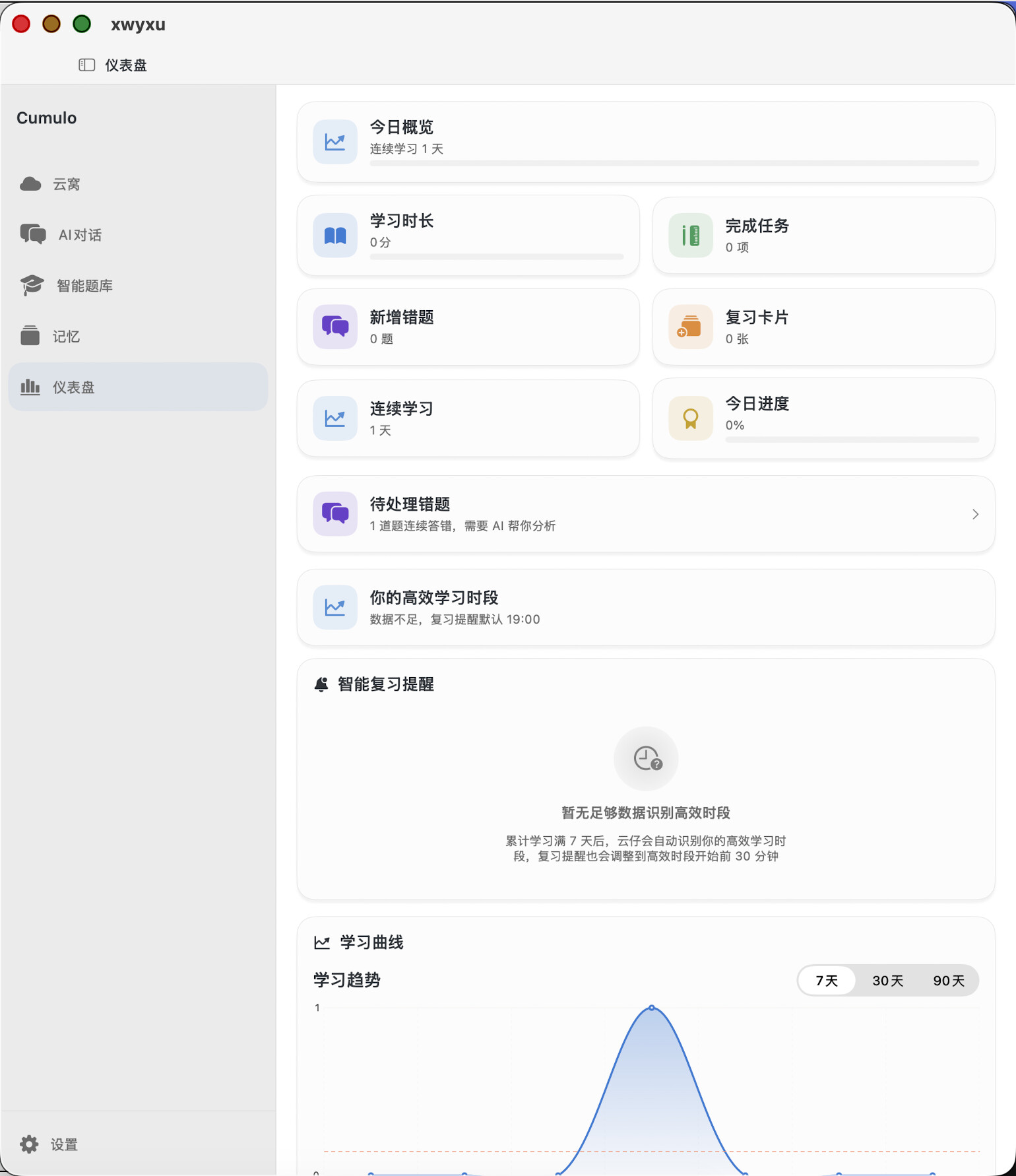Image resolution: width=1016 pixels, height=1176 pixels.
Task: Toggle the sidebar icon beside 仪表盘
Action: (x=86, y=65)
